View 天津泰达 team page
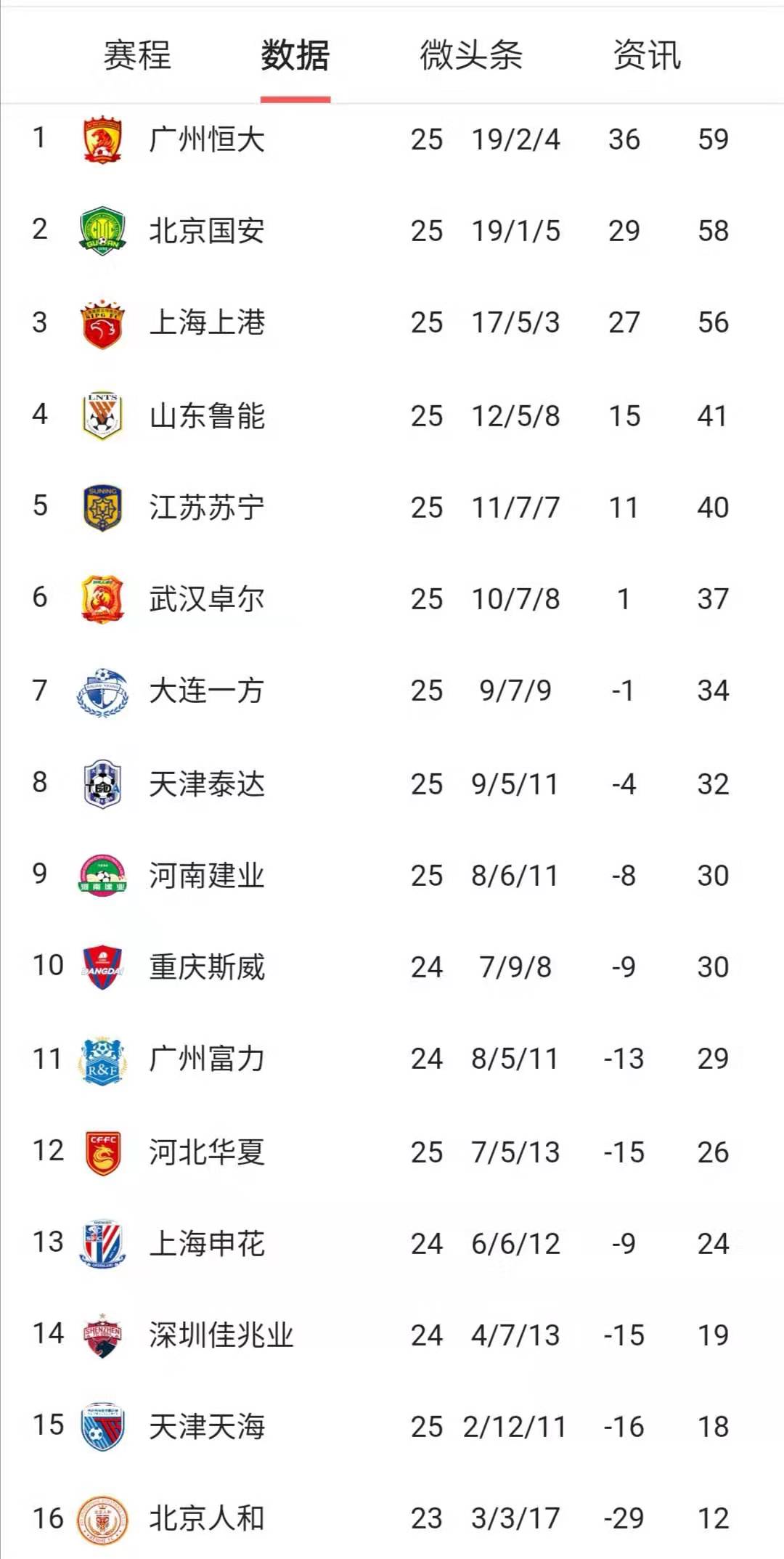Viewport: 784px width, 1559px height. (x=207, y=784)
